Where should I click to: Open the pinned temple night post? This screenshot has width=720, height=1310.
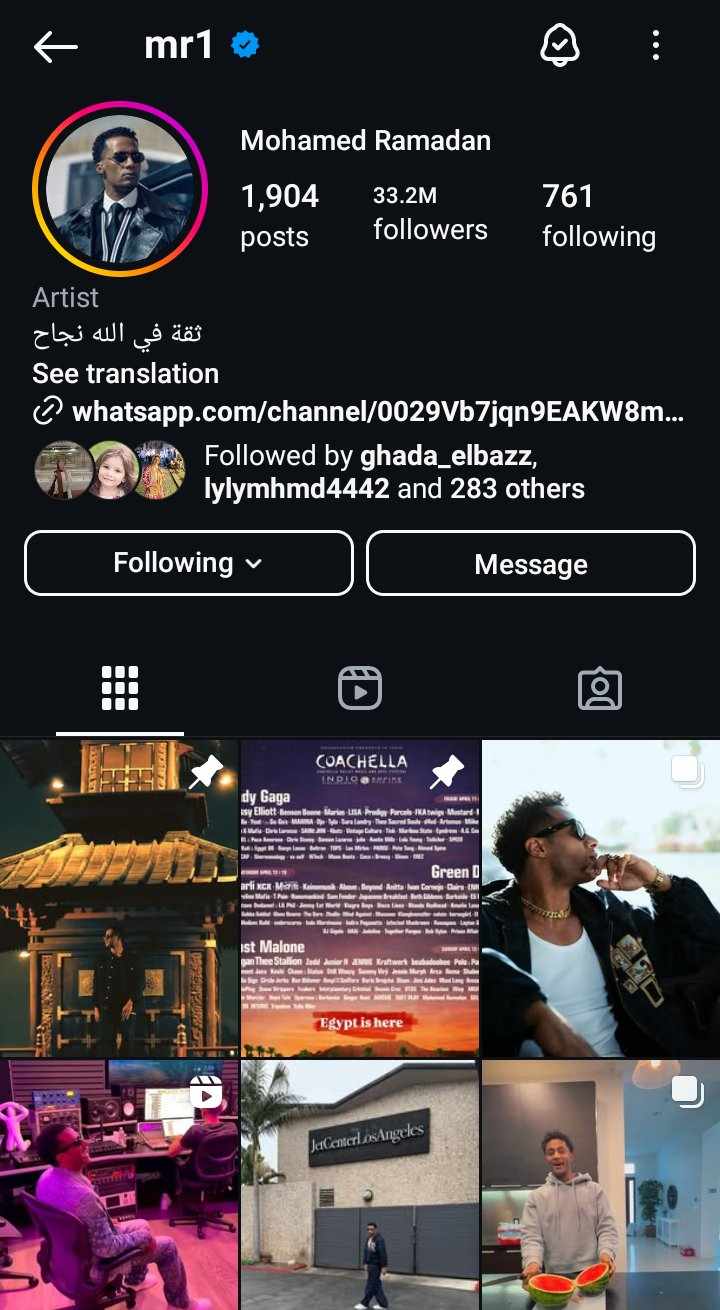tap(119, 898)
